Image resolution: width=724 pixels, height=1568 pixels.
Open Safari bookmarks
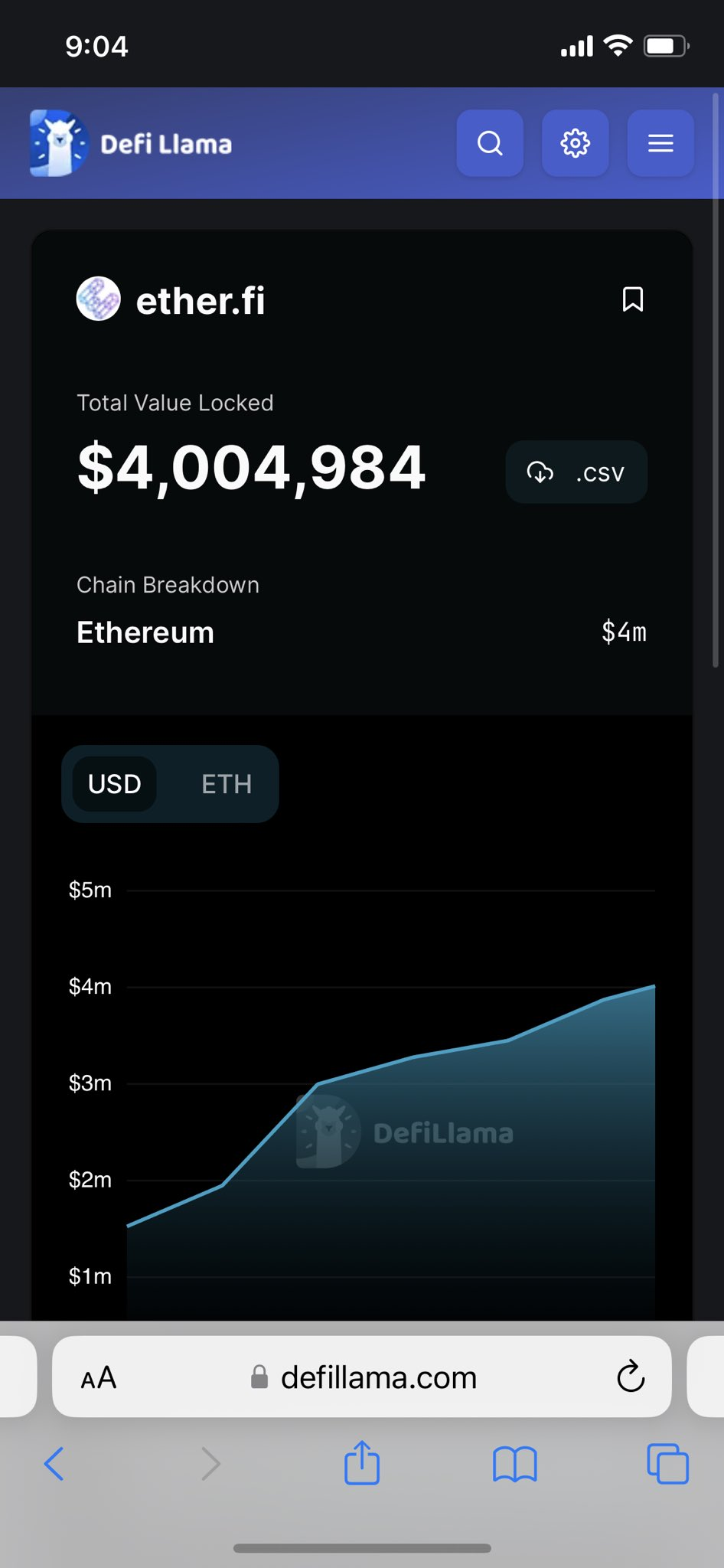point(515,1464)
